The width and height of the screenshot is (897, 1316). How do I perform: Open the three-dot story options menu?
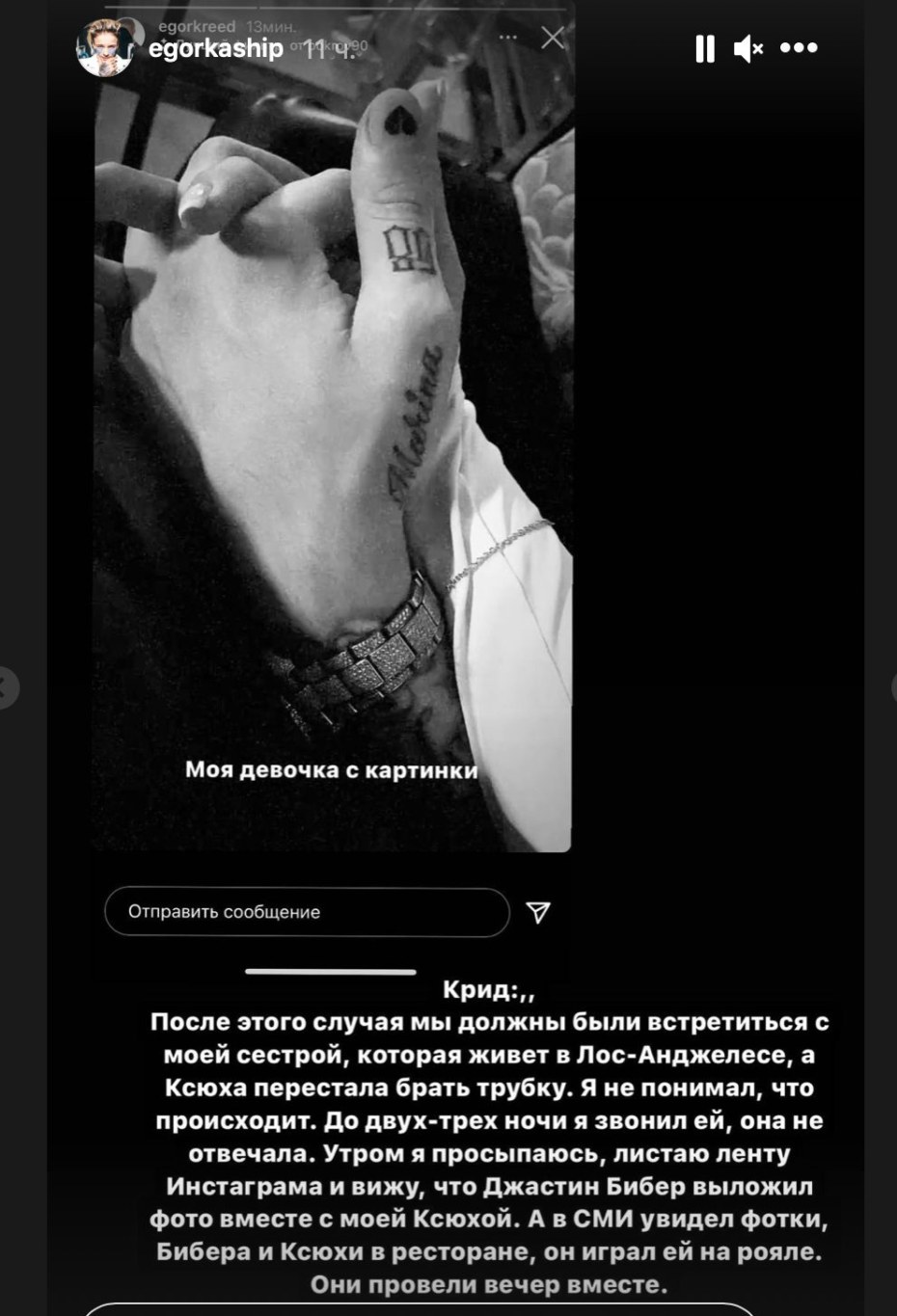799,48
